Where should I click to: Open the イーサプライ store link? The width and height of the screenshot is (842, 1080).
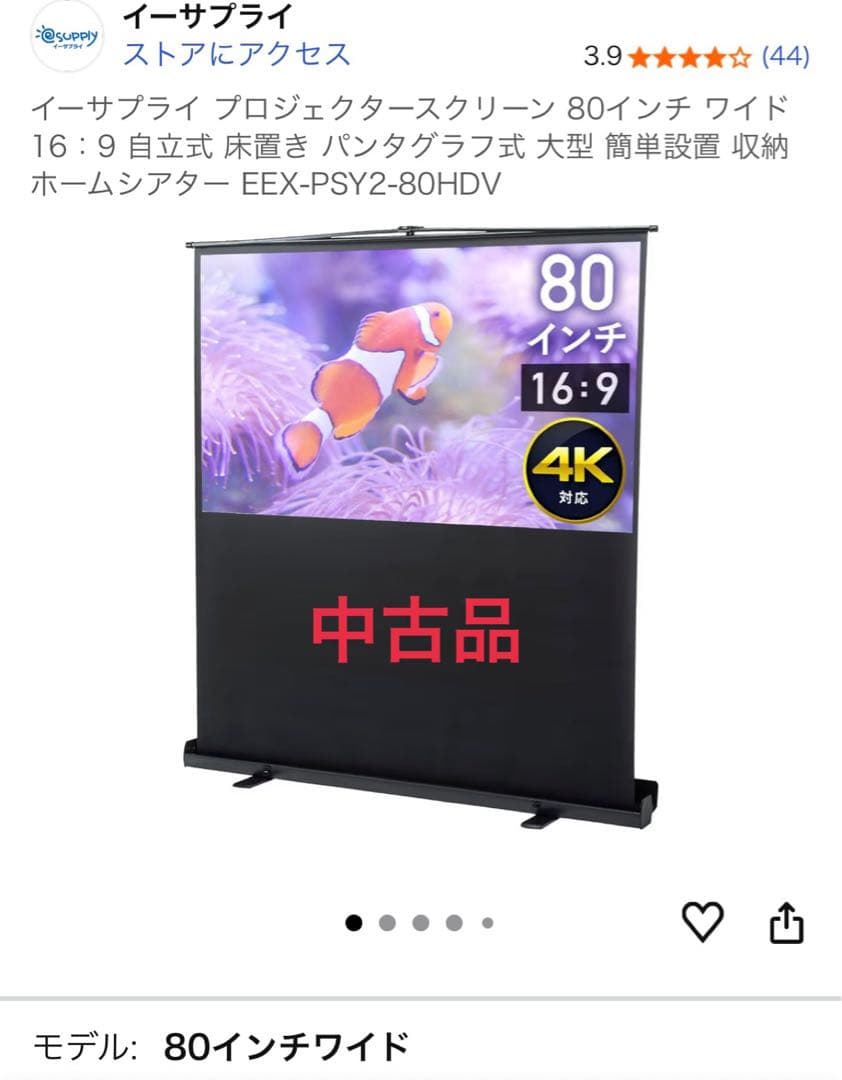pos(236,53)
